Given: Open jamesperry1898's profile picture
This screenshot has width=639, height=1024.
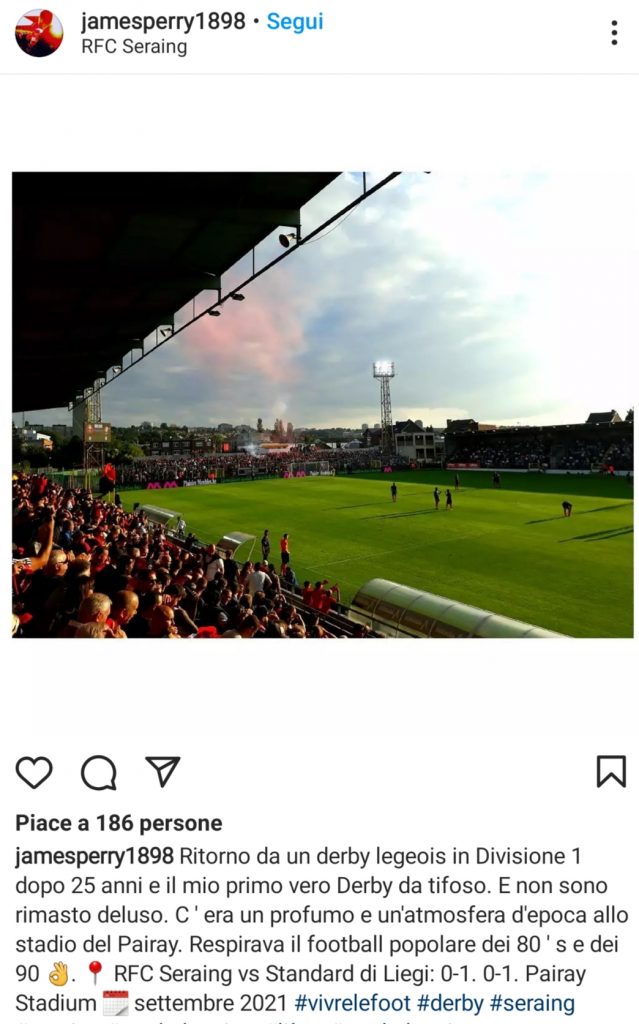Looking at the screenshot, I should 39,33.
